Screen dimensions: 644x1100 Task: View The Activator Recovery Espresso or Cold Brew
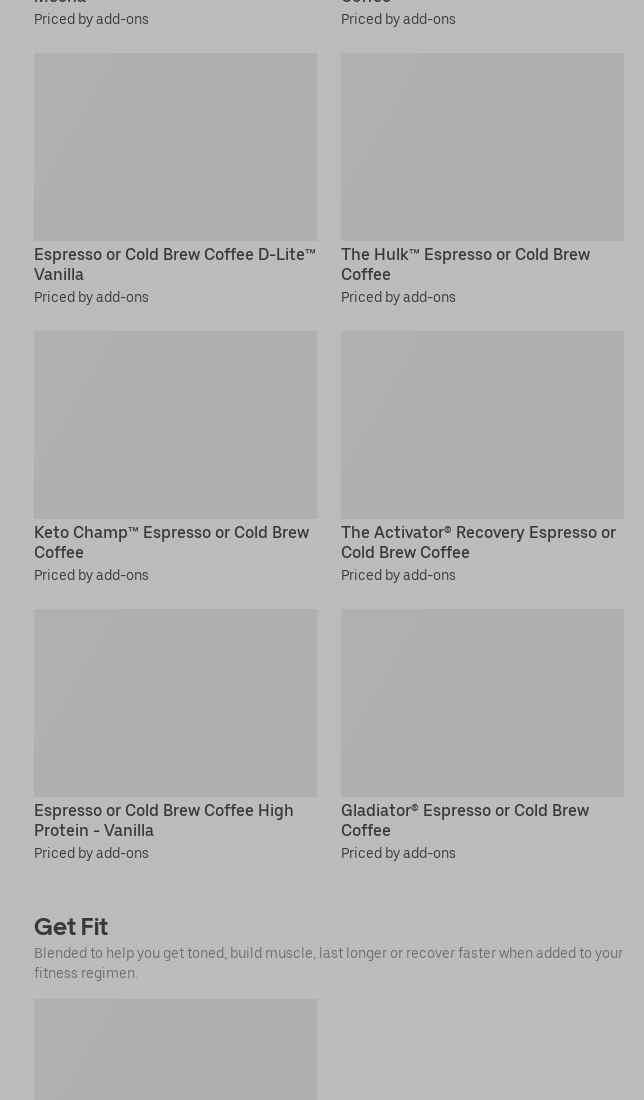tap(482, 457)
